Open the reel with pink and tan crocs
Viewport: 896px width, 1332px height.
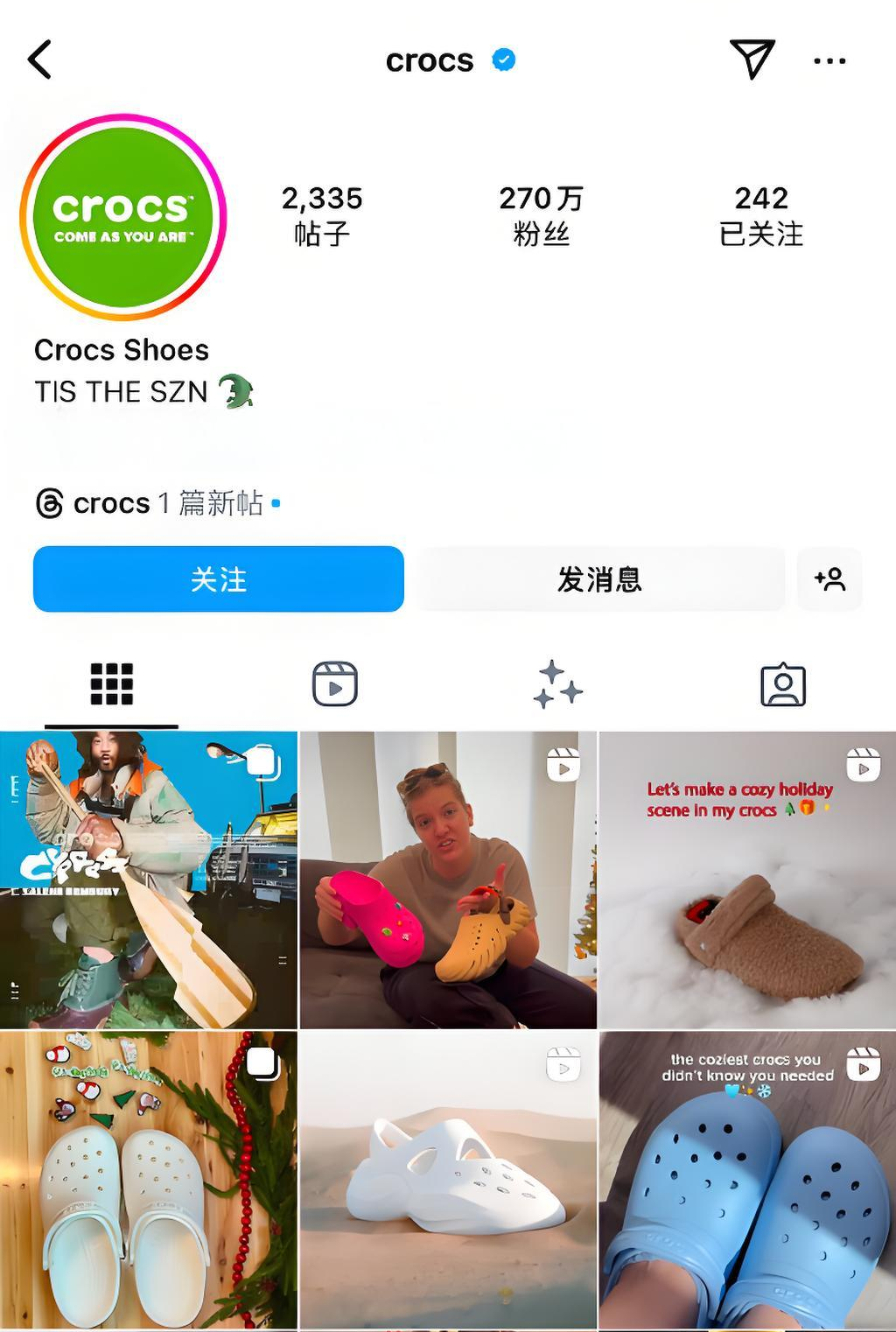(448, 880)
